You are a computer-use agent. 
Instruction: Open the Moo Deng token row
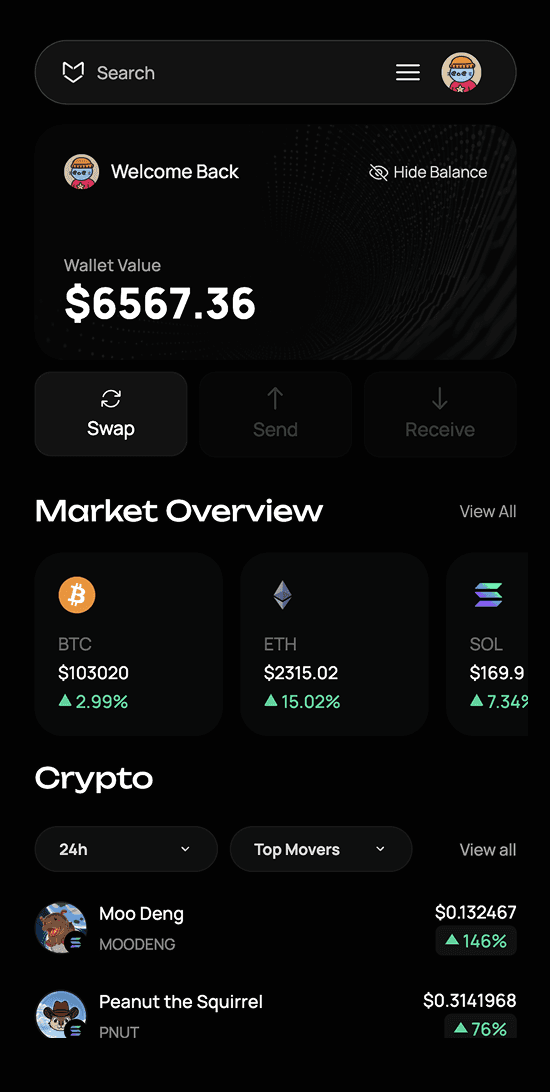276,928
